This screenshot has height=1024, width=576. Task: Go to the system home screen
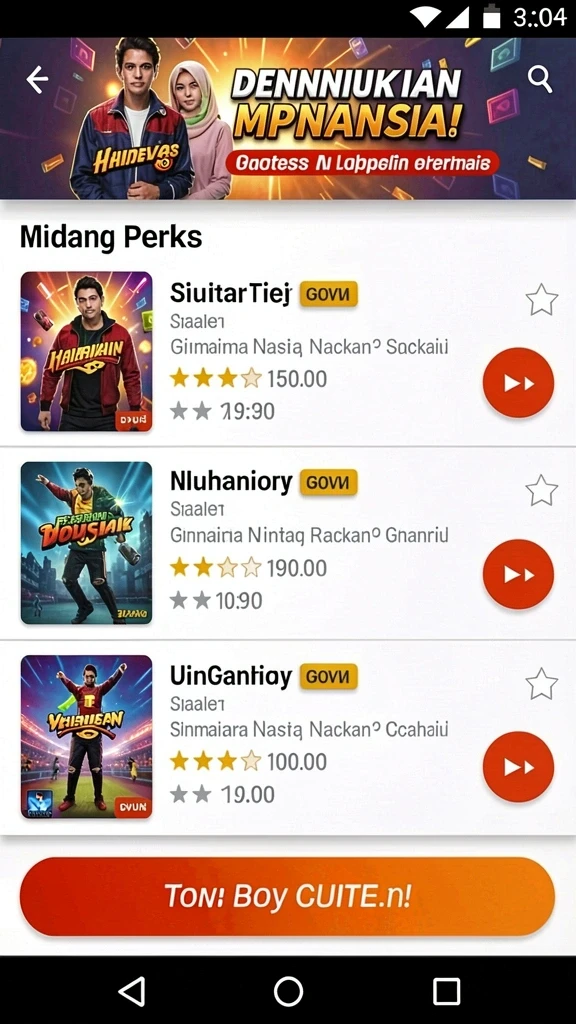288,992
